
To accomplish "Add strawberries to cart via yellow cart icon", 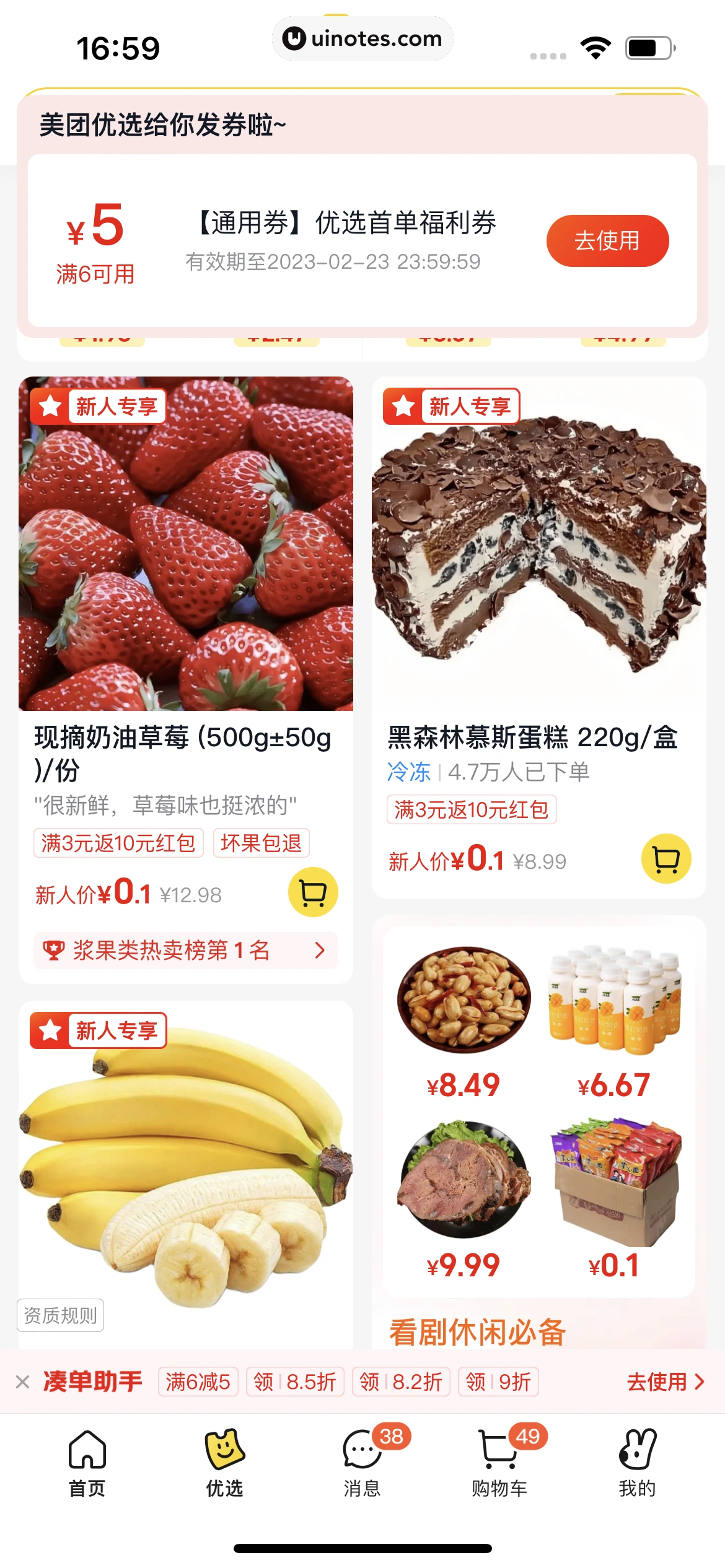I will [x=314, y=893].
